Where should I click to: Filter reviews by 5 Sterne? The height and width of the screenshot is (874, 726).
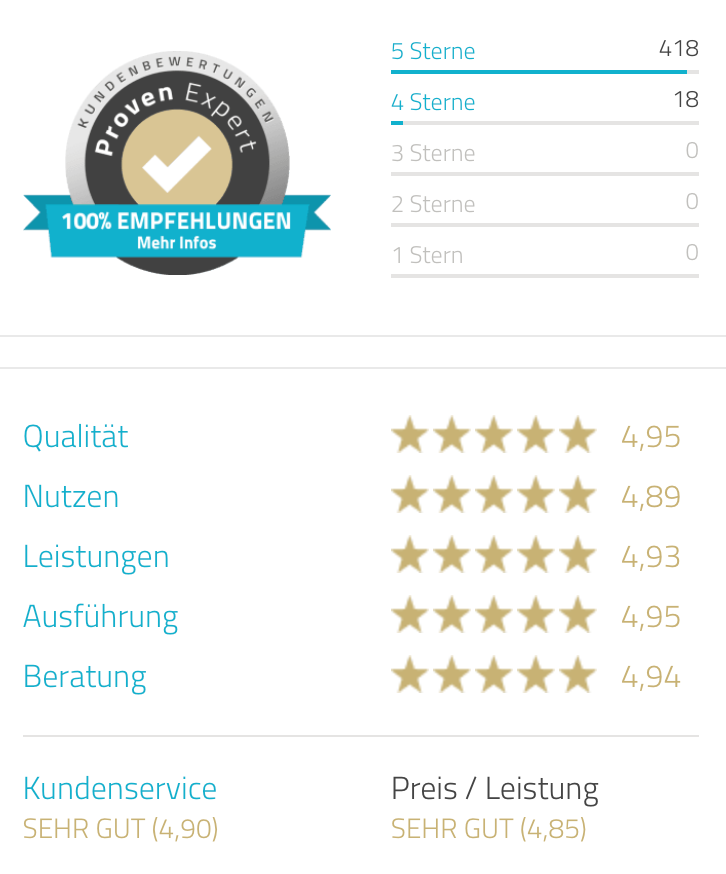point(433,51)
